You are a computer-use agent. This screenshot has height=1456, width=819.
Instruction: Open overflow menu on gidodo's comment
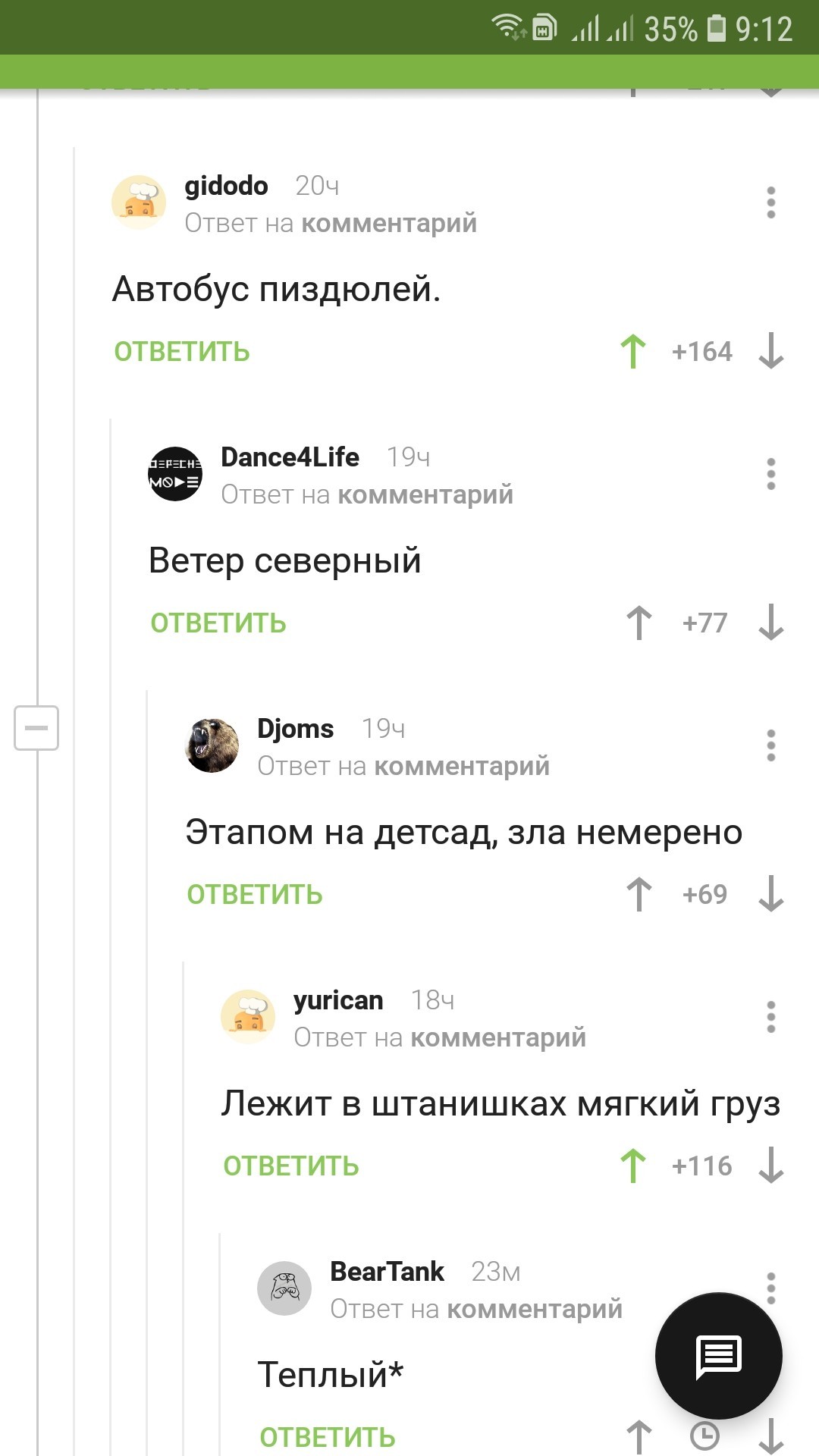[x=770, y=202]
